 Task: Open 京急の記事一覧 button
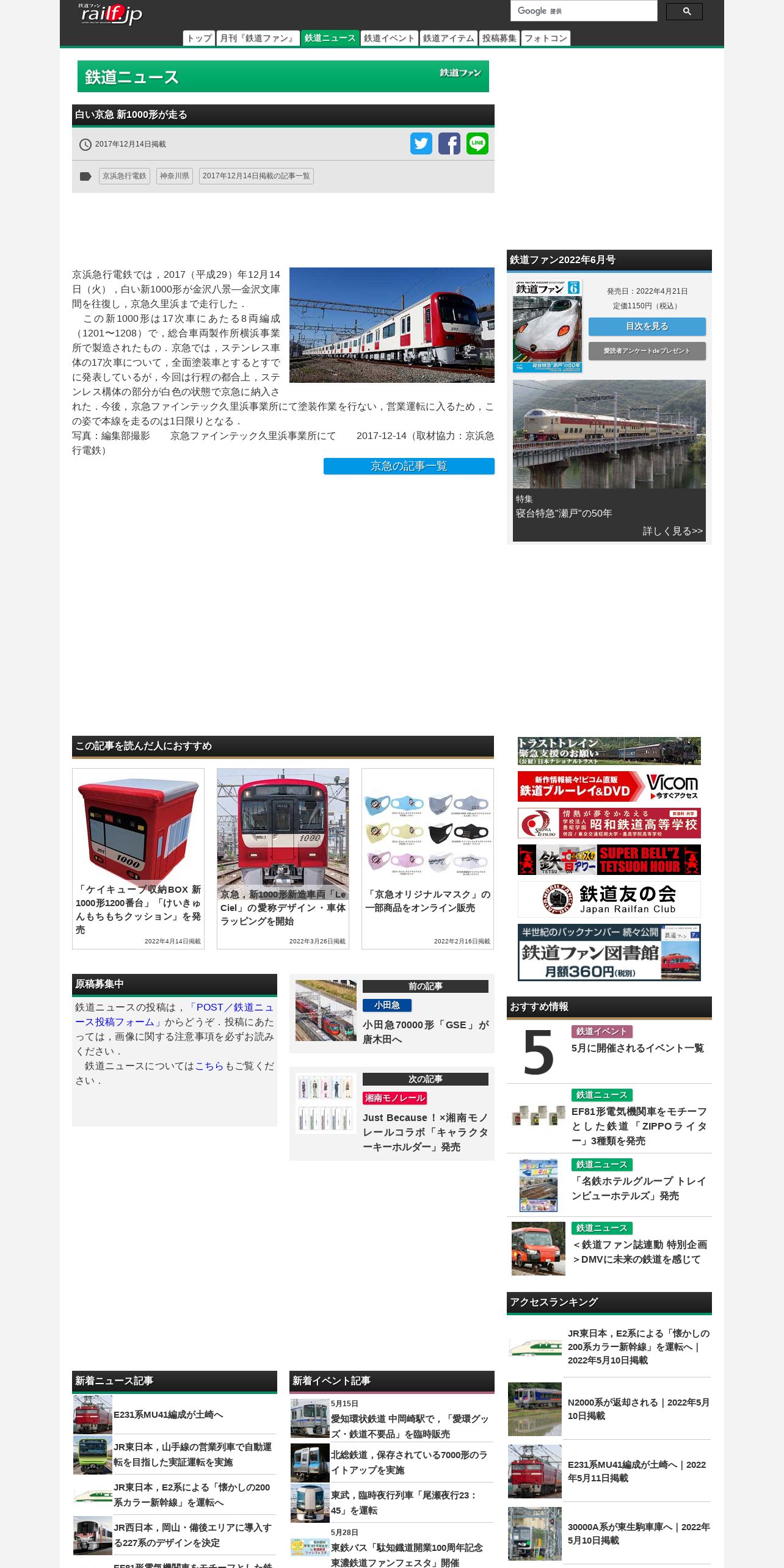point(409,466)
